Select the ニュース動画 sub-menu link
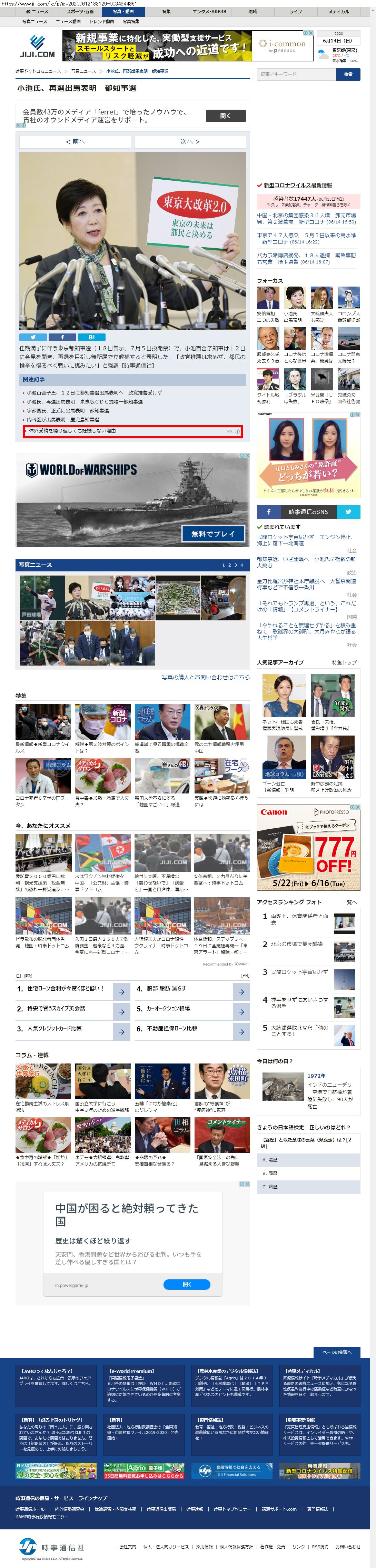The image size is (376, 1568). tap(68, 21)
